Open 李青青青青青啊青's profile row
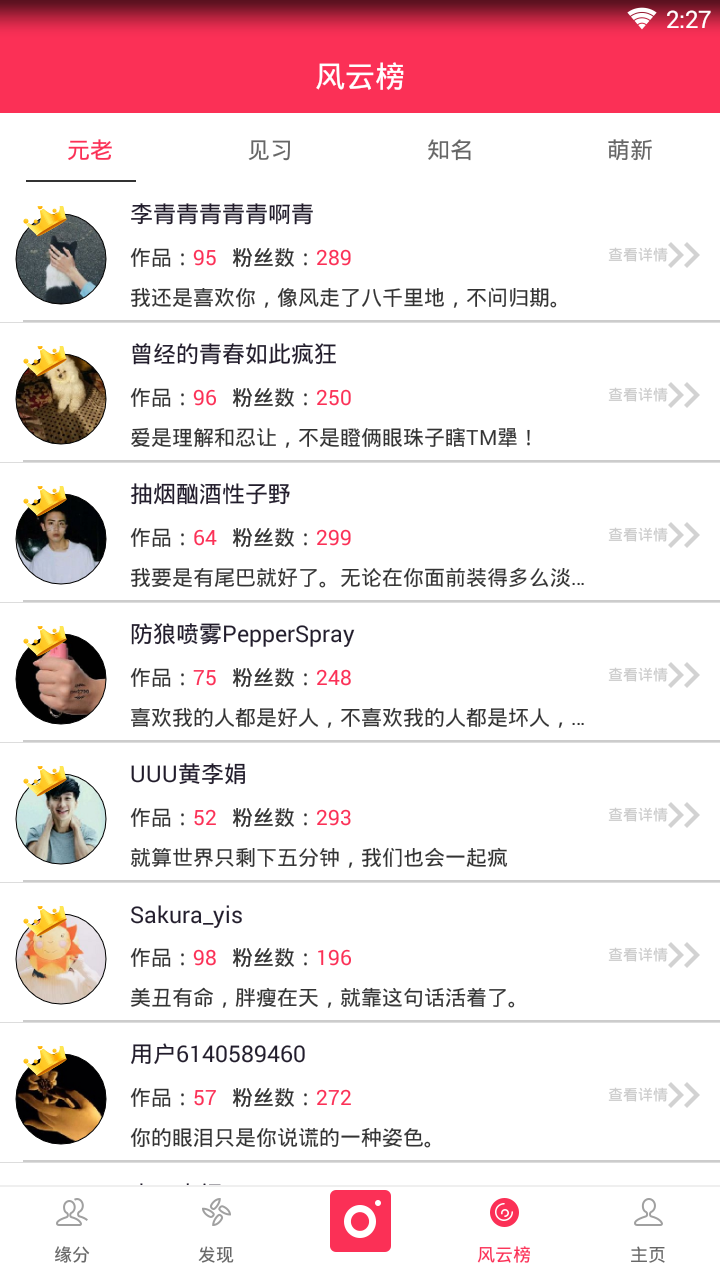Viewport: 720px width, 1280px height. coord(360,255)
